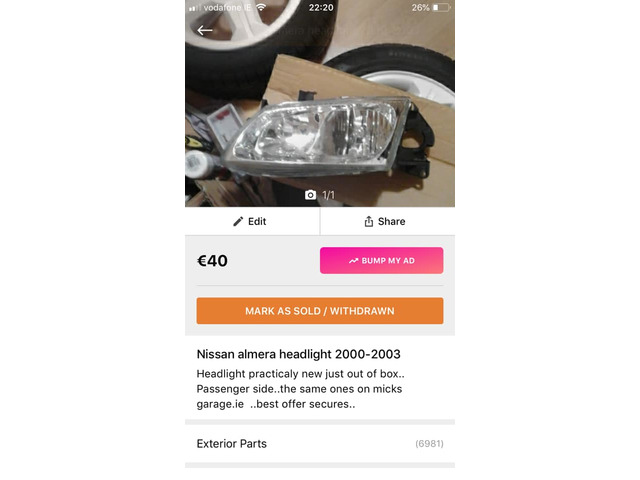View the headlight photo fullscreen
This screenshot has height=480, width=640.
(320, 120)
